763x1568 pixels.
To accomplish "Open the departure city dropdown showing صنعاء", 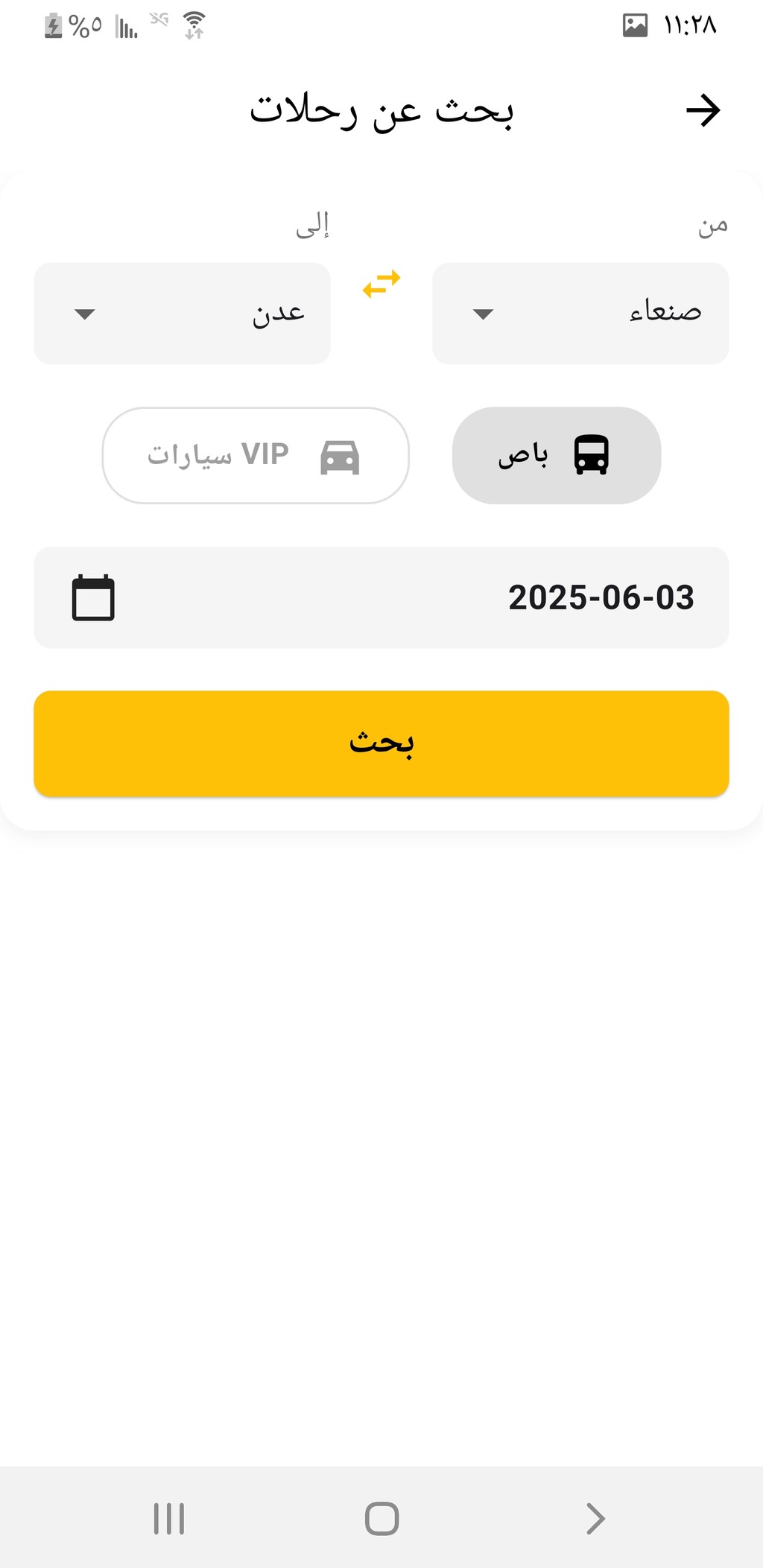I will pos(580,314).
